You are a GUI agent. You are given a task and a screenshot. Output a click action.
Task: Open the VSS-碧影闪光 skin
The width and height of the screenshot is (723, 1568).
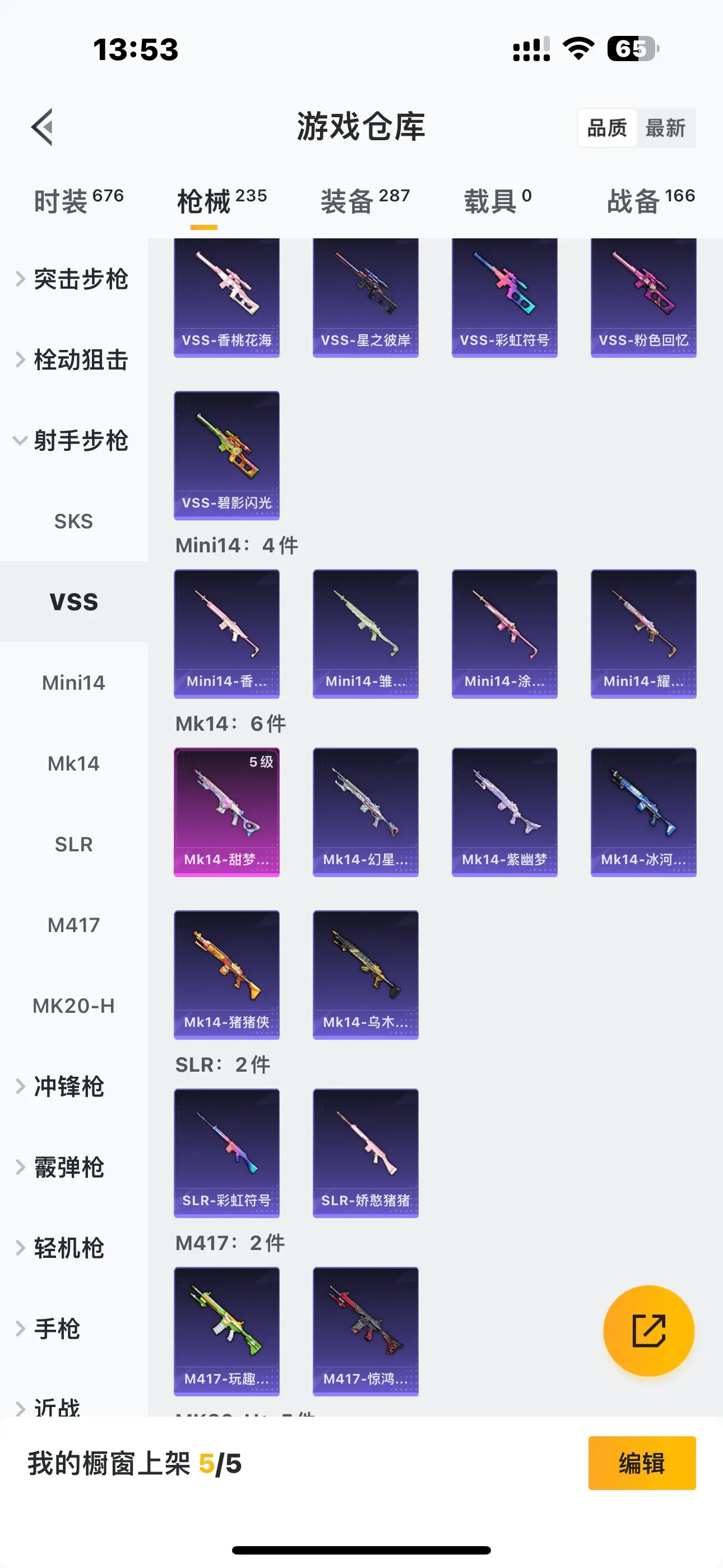tap(226, 455)
